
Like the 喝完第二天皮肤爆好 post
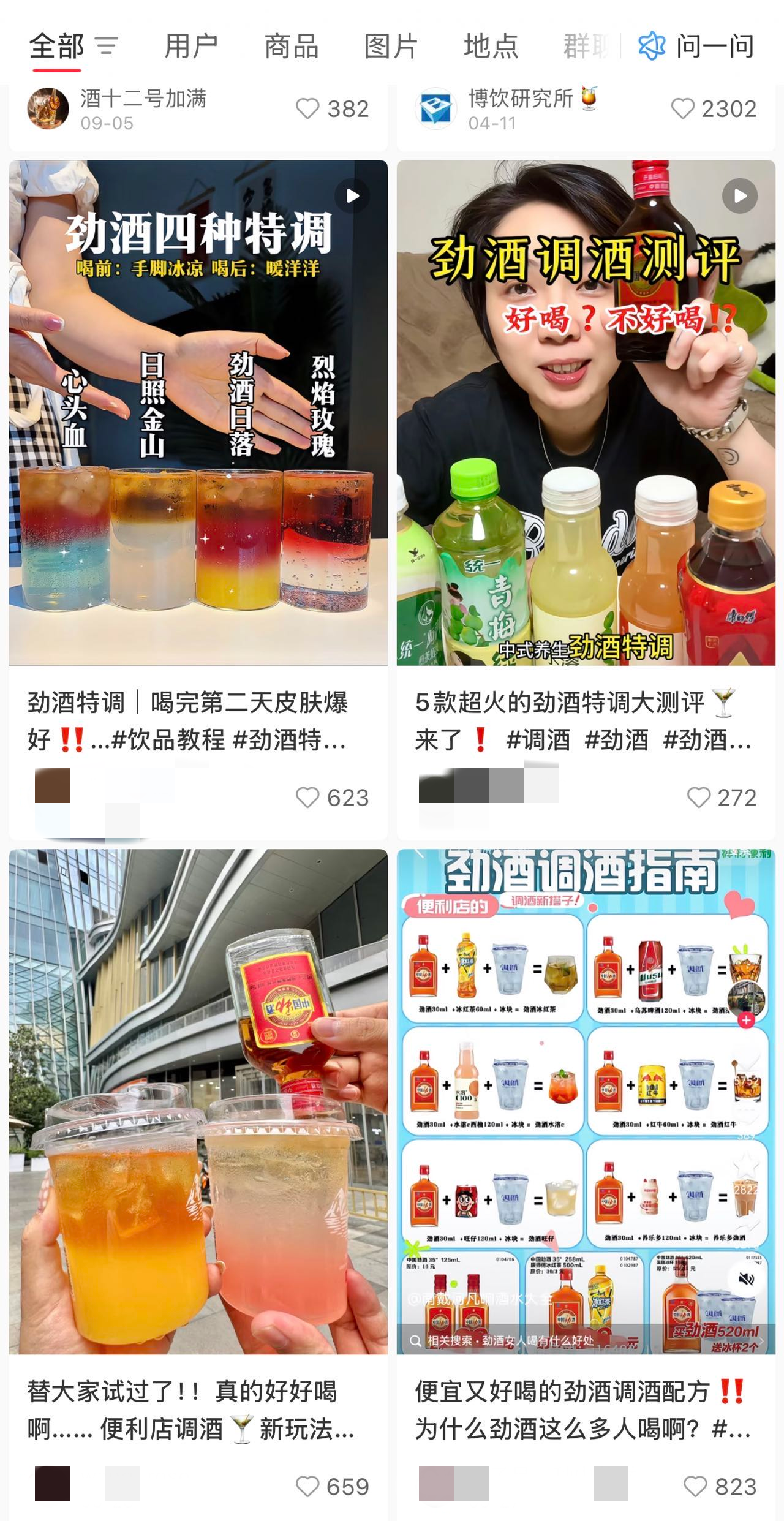(307, 798)
